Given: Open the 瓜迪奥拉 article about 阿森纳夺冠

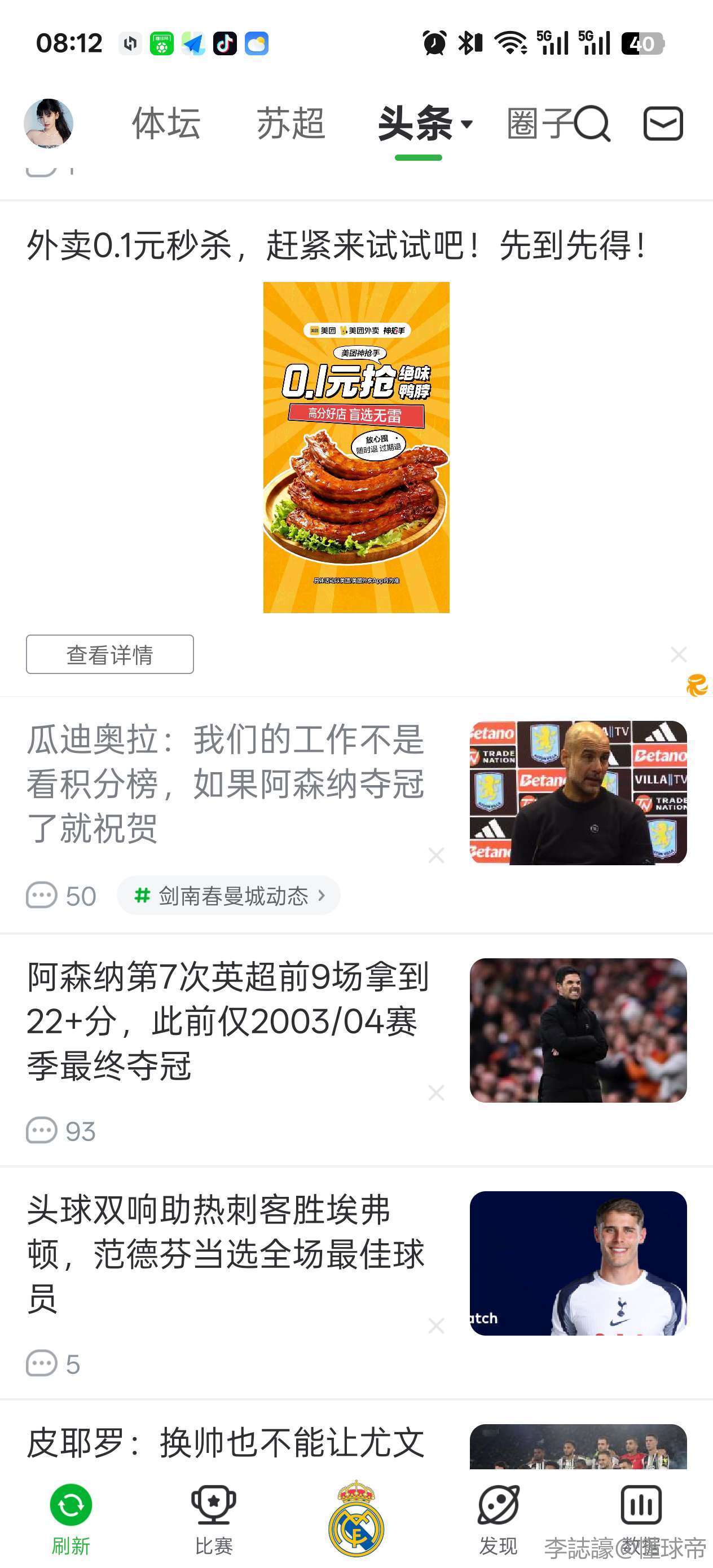Looking at the screenshot, I should (x=225, y=783).
